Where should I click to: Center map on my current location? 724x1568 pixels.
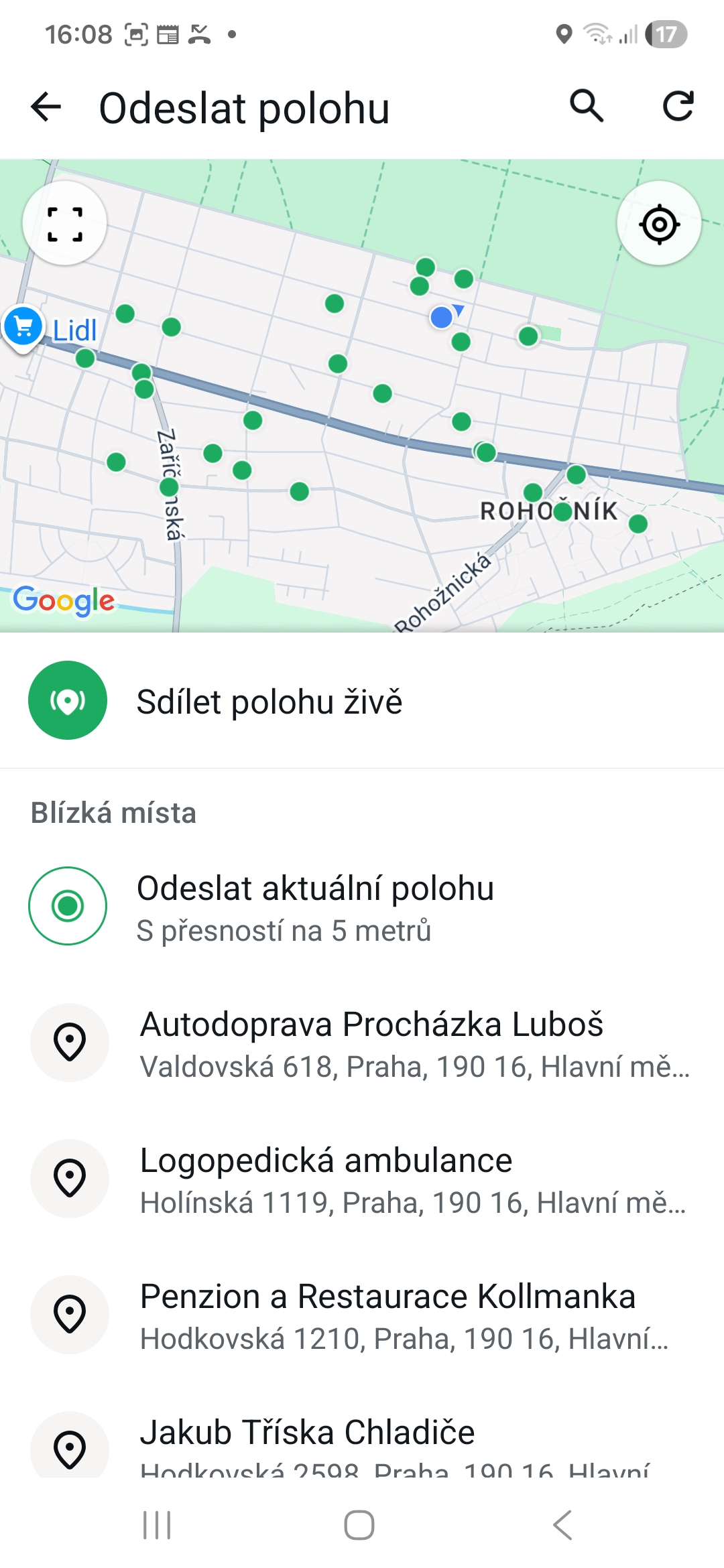(659, 224)
